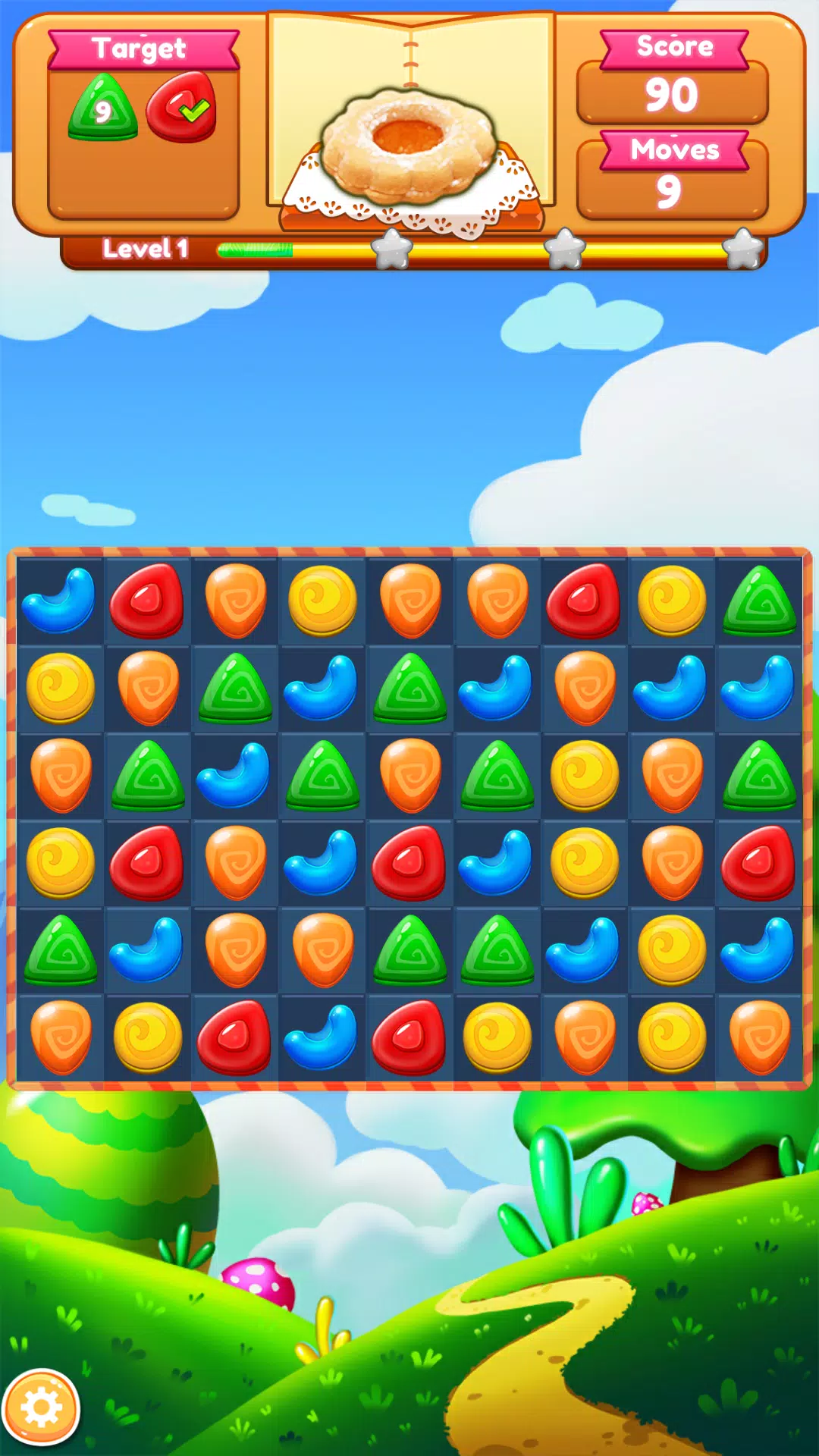Open the settings gear button
Viewport: 819px width, 1456px height.
pyautogui.click(x=42, y=1408)
